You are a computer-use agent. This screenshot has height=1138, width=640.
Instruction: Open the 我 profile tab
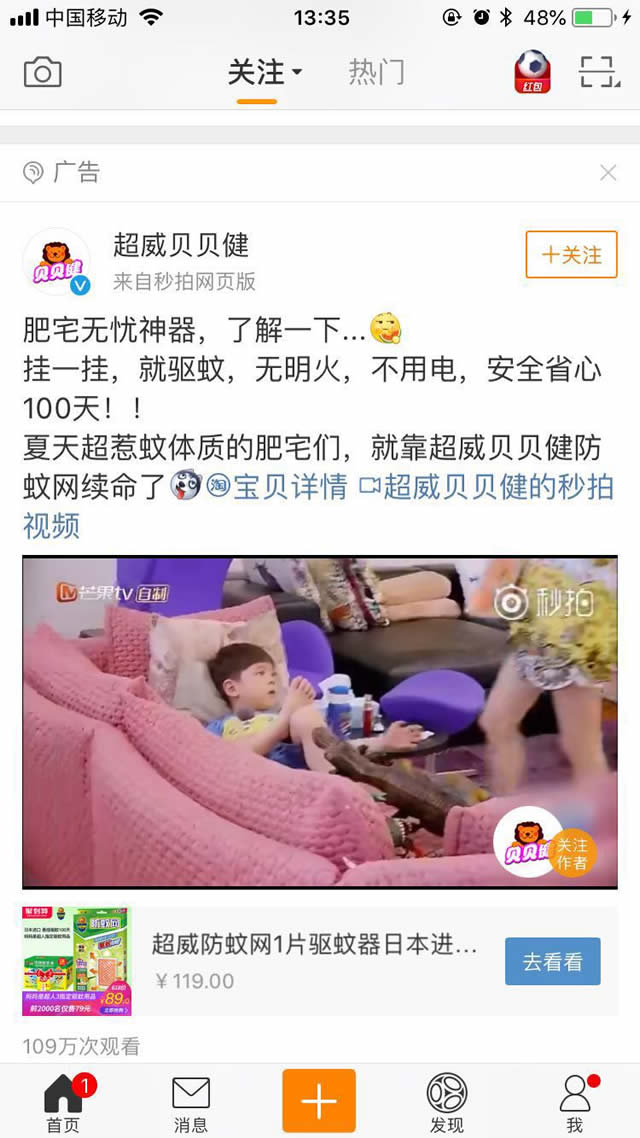575,1101
